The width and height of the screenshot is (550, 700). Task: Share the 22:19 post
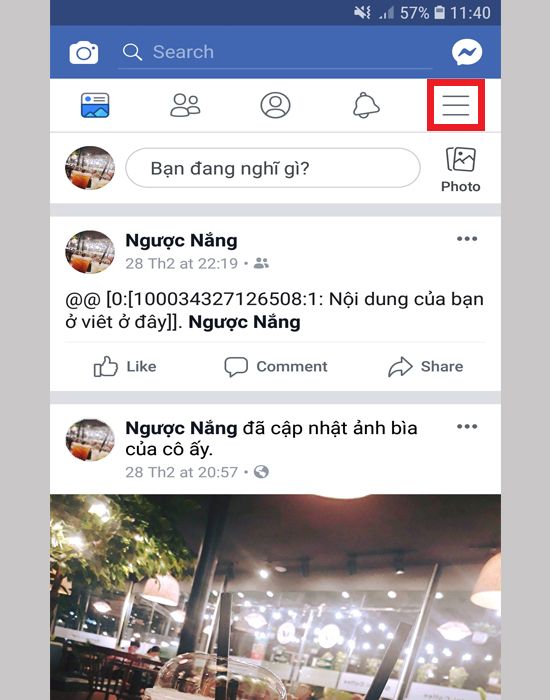(x=425, y=367)
